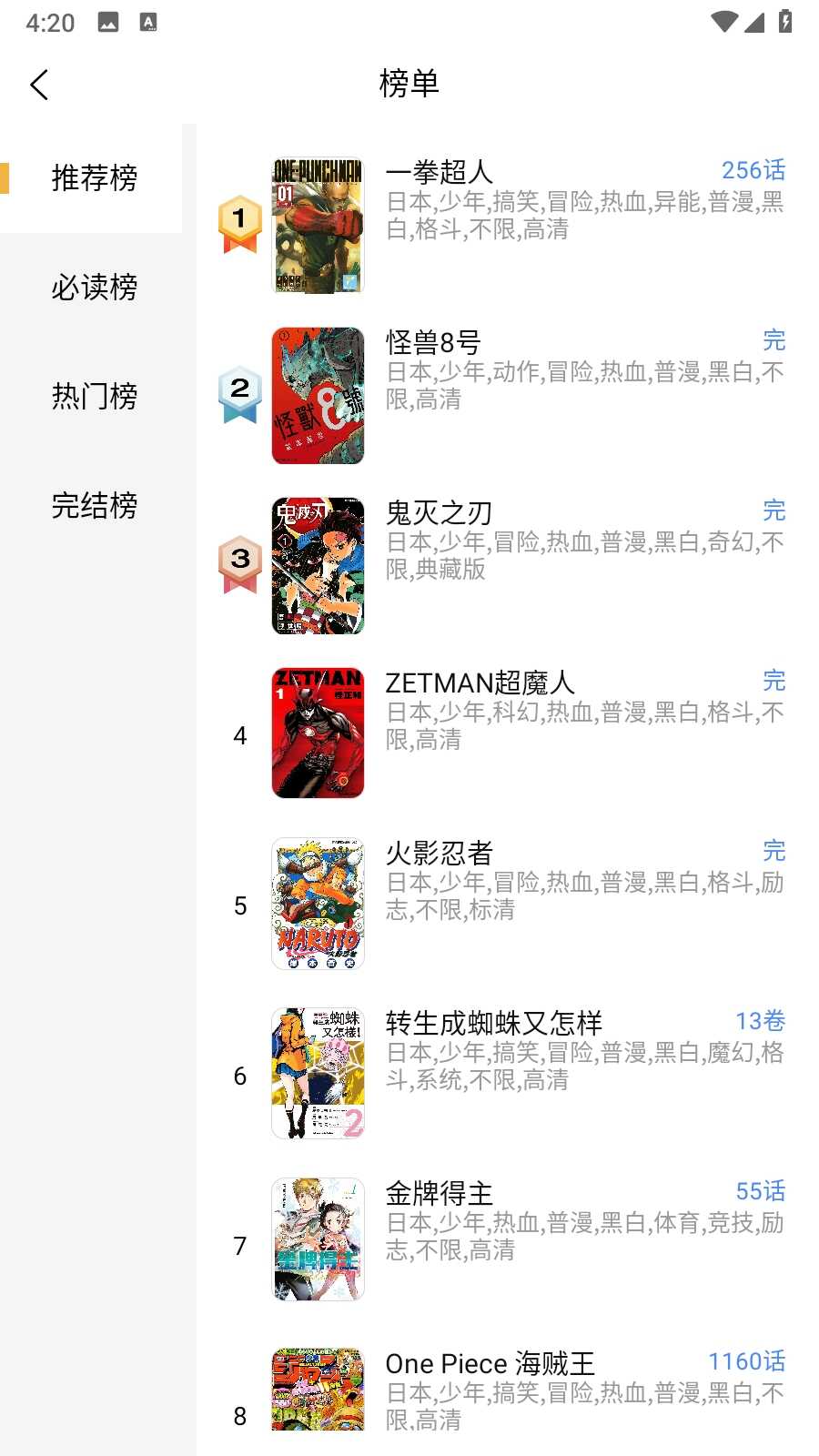Viewport: 819px width, 1456px height.
Task: Switch to the 热门榜 tab
Action: coord(95,396)
